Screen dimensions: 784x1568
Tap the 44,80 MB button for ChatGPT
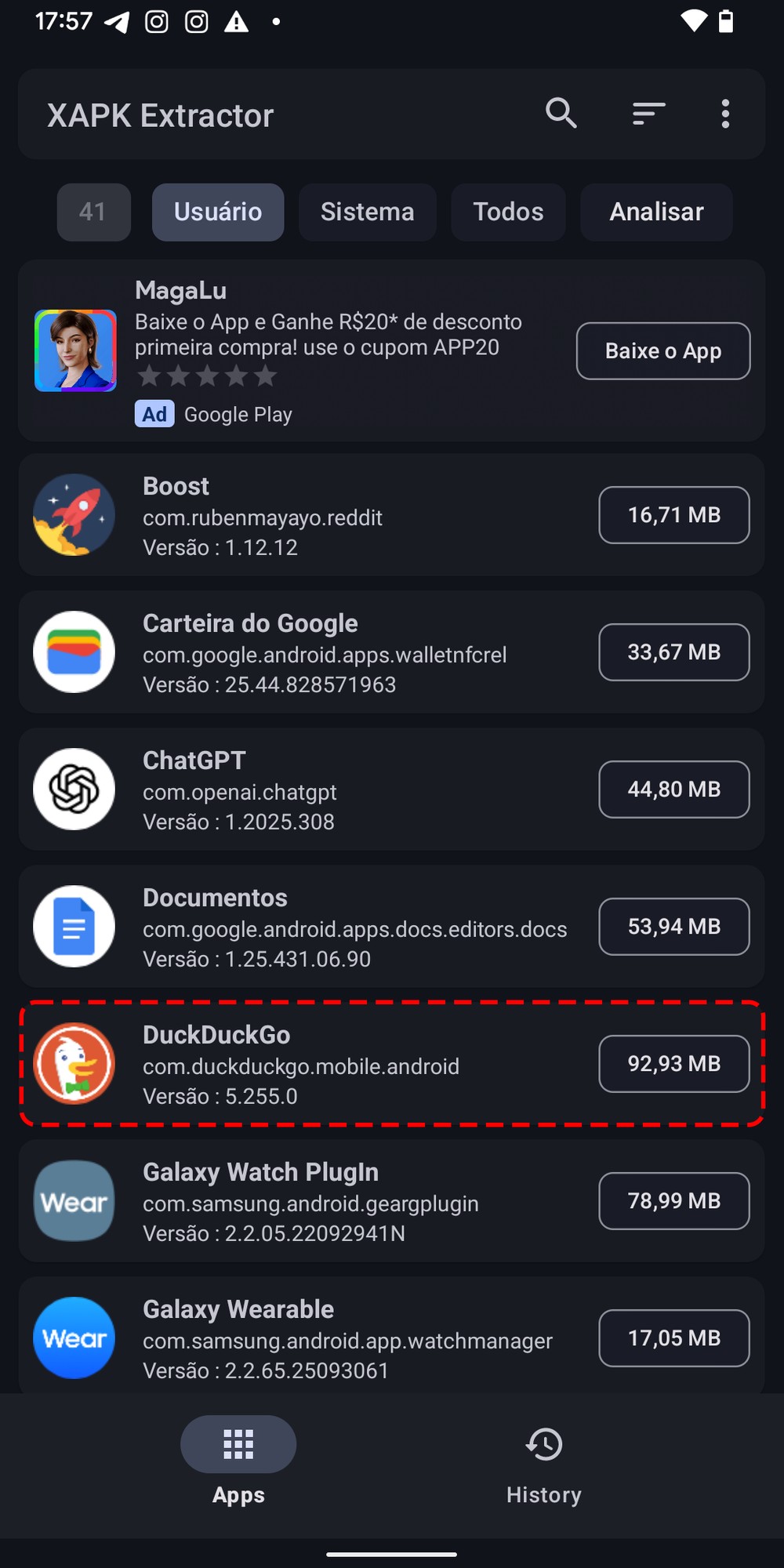[x=673, y=789]
